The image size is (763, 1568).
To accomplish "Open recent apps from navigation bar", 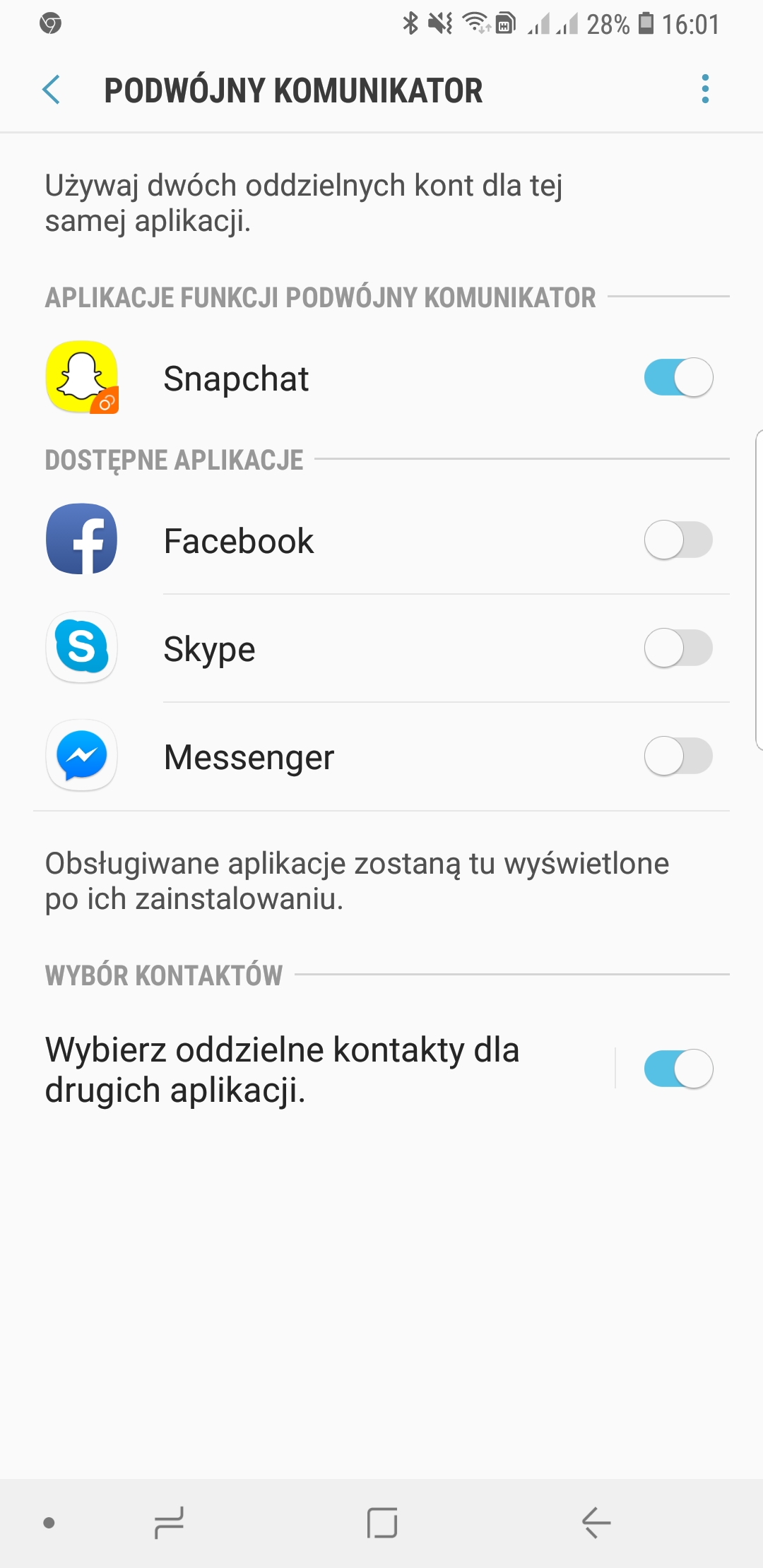I will coord(169,1522).
